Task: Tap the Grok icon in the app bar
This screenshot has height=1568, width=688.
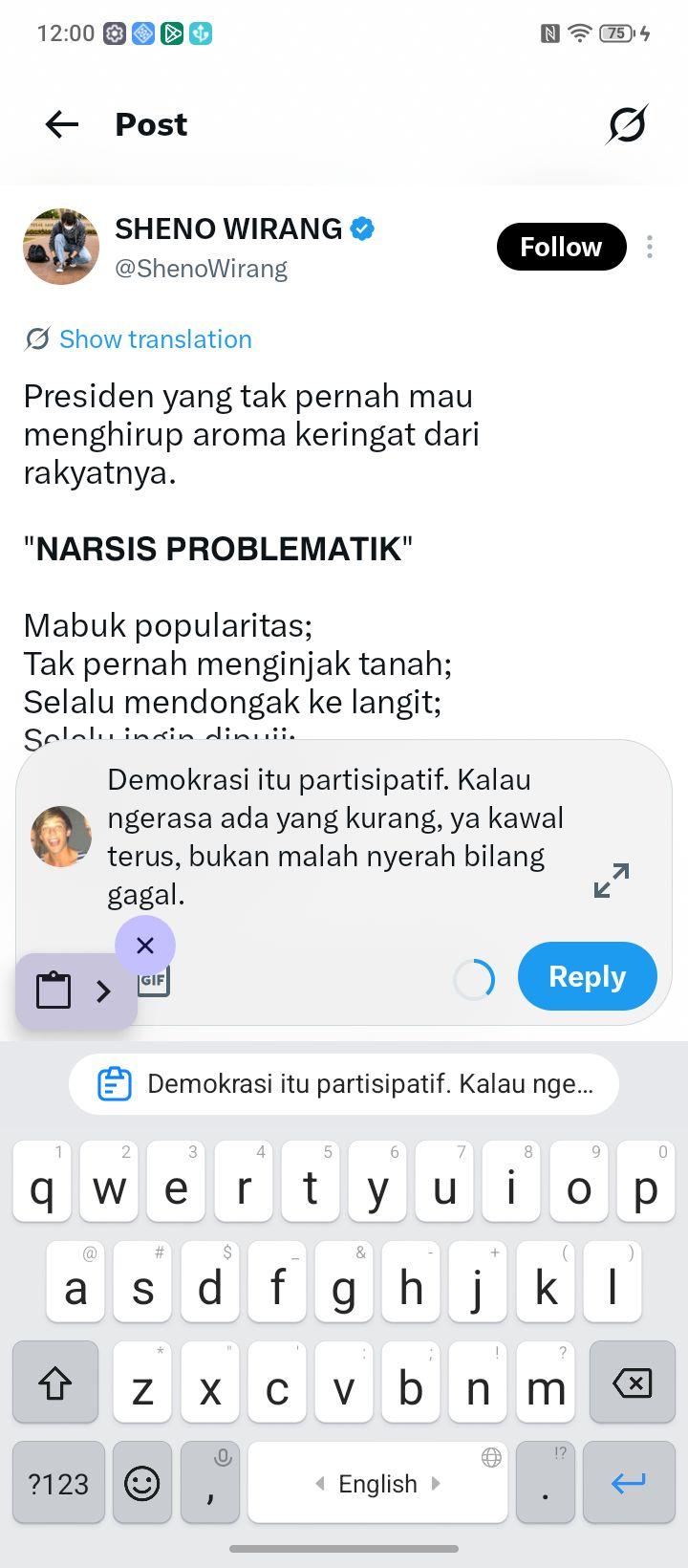Action: [627, 124]
